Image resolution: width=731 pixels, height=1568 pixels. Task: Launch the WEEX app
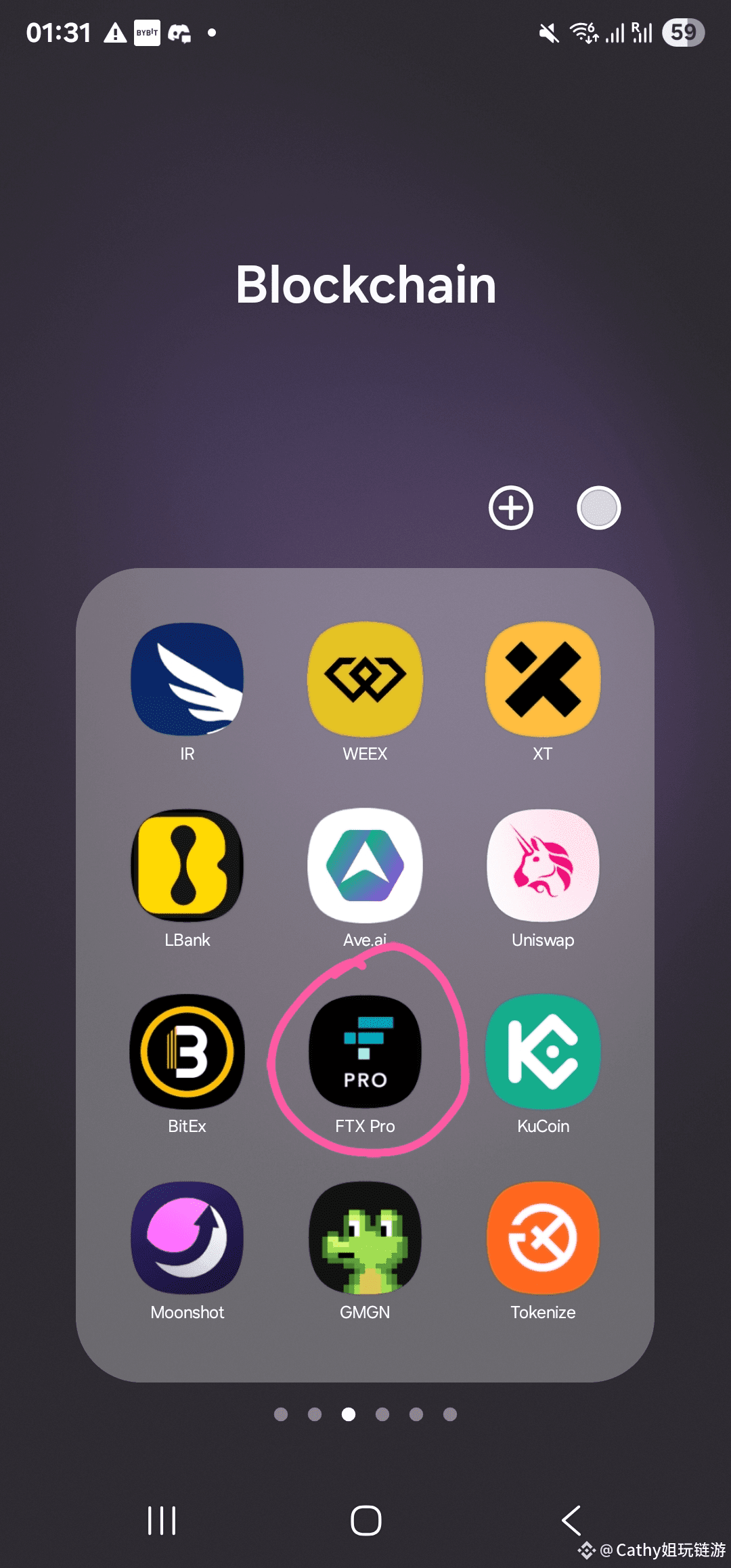tap(365, 680)
